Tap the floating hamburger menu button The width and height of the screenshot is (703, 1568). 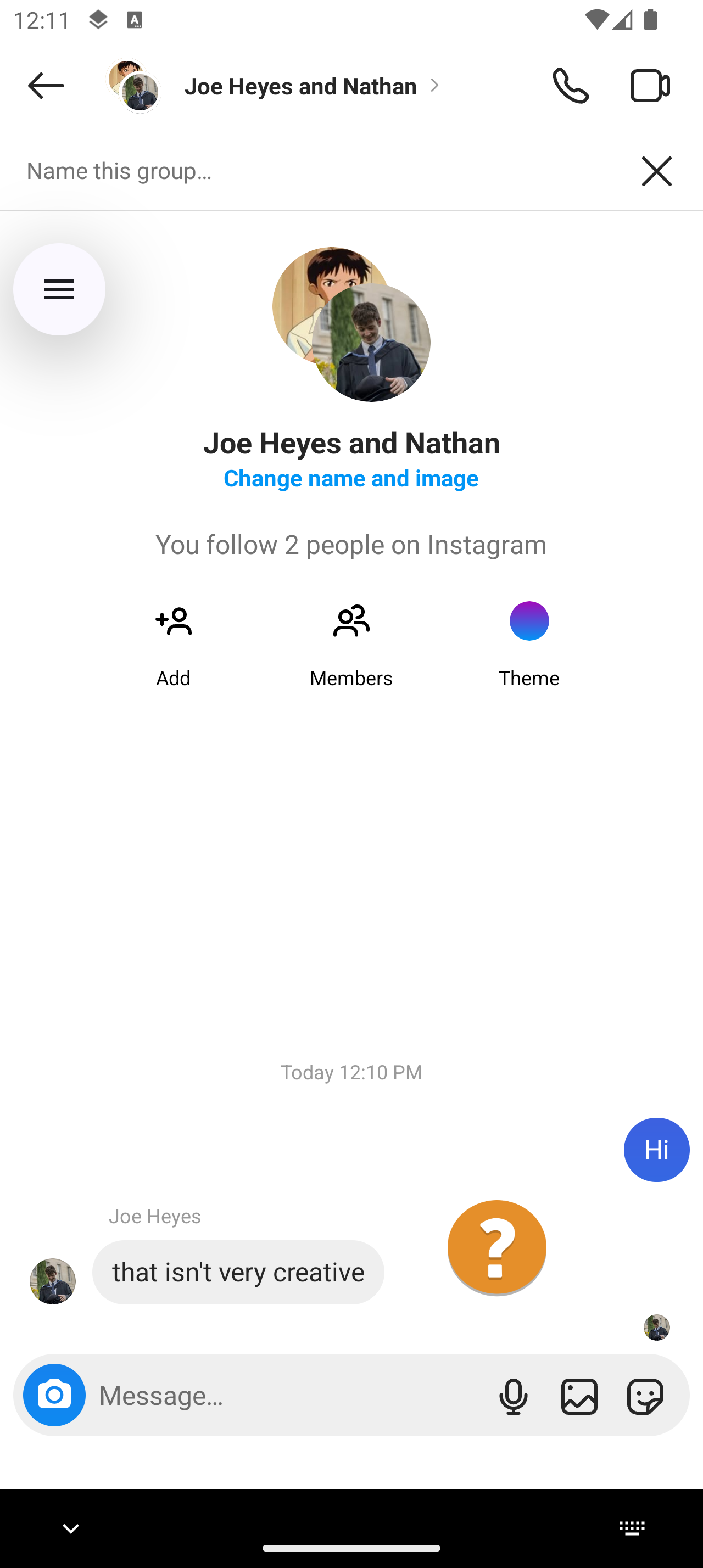click(x=59, y=289)
